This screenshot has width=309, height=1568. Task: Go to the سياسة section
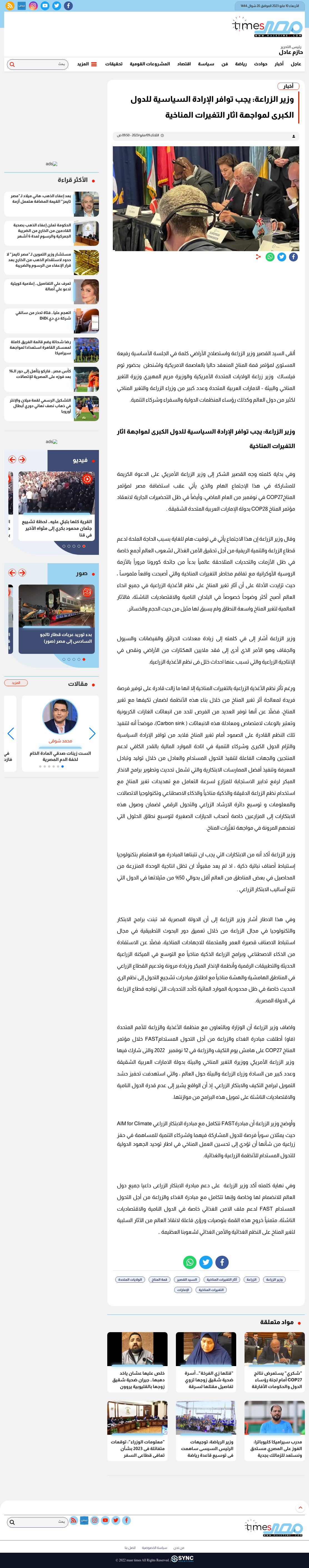(x=206, y=64)
